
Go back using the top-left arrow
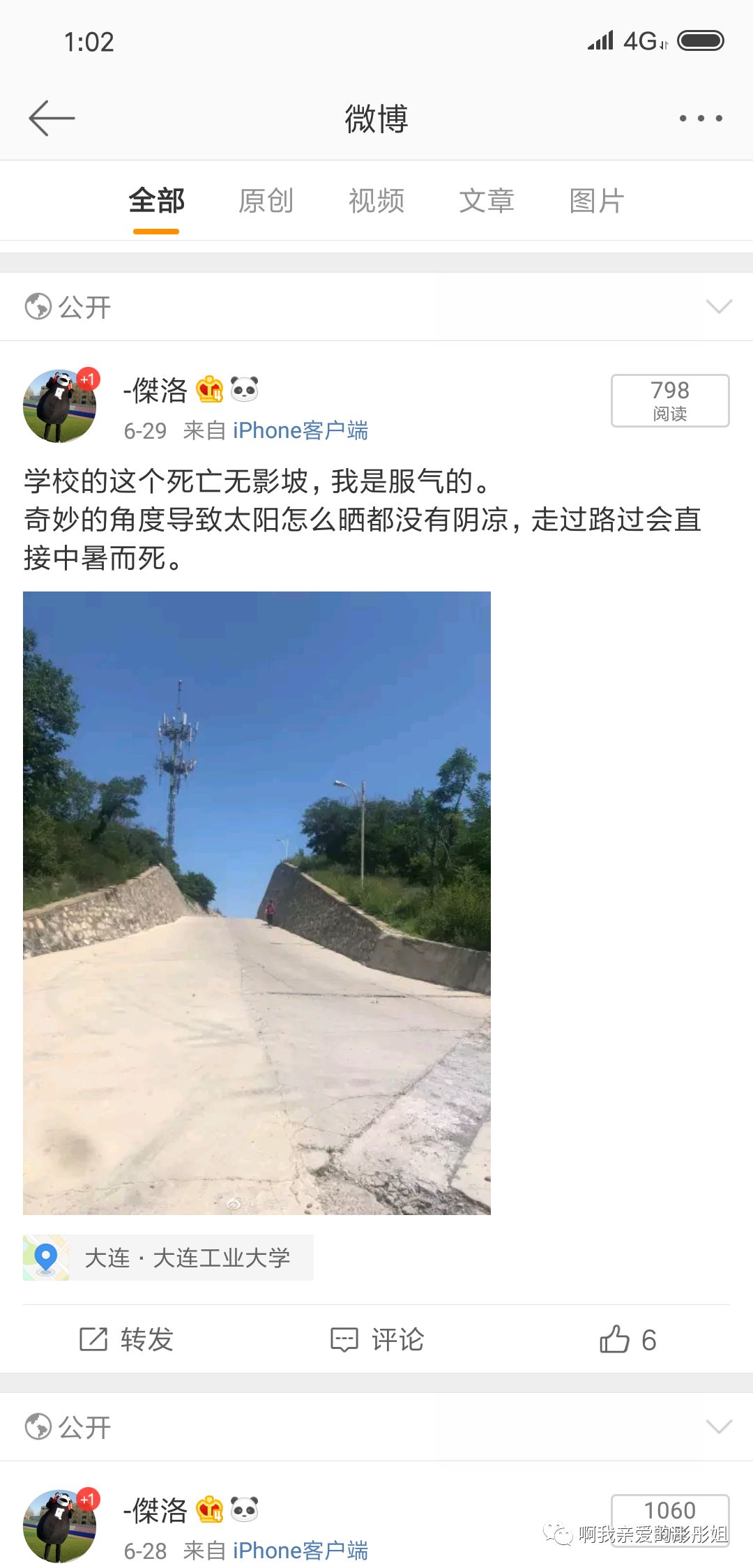pyautogui.click(x=52, y=118)
